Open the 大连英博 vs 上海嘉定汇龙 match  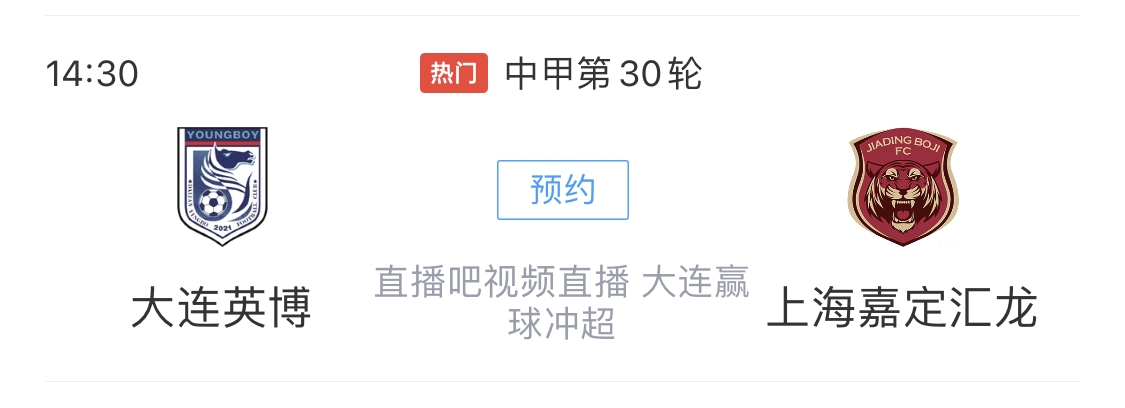point(562,300)
